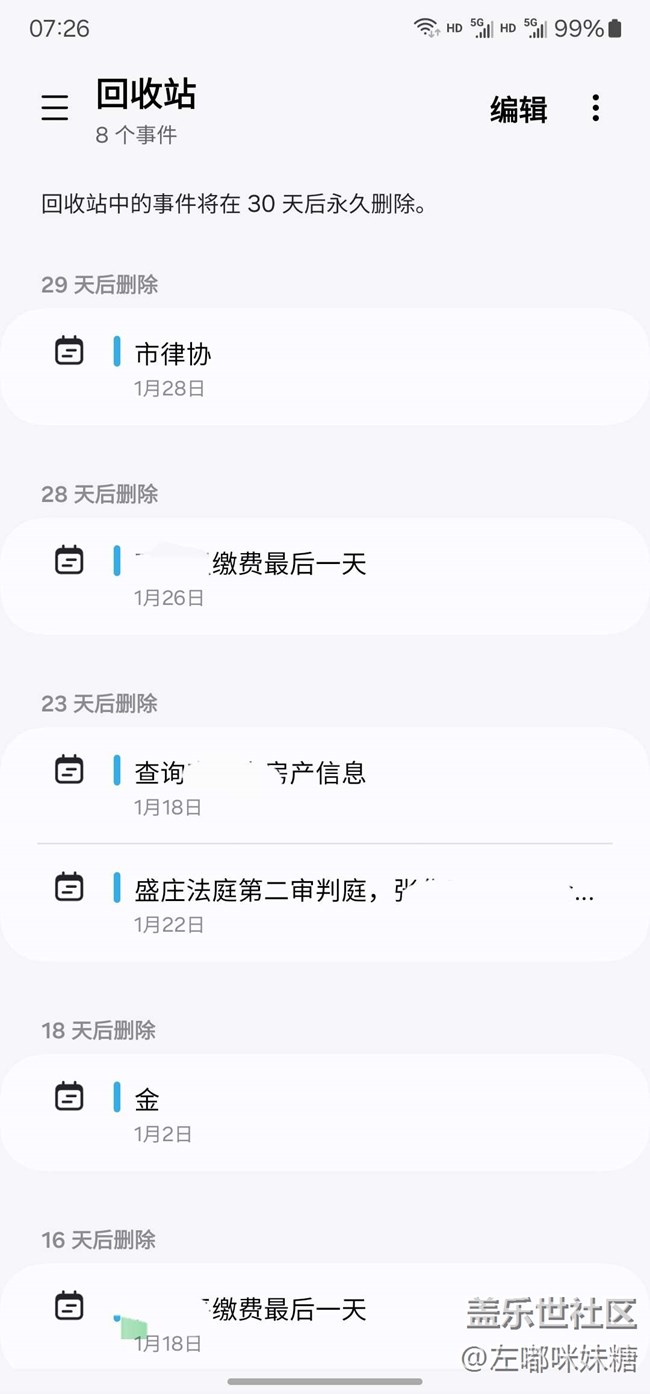Open the 金 event dated 1月2日

(x=324, y=1112)
